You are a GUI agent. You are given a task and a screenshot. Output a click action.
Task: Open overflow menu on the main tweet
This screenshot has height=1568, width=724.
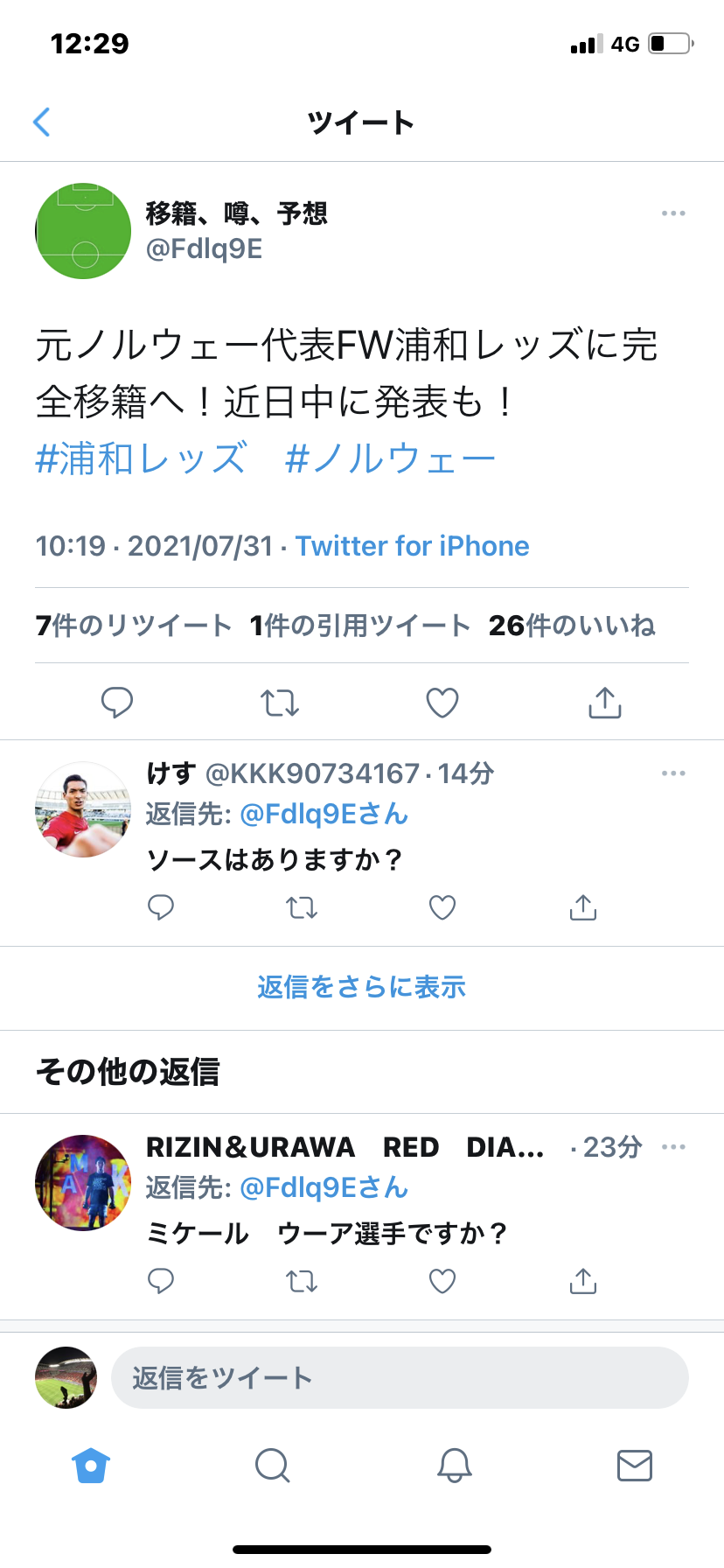(673, 213)
